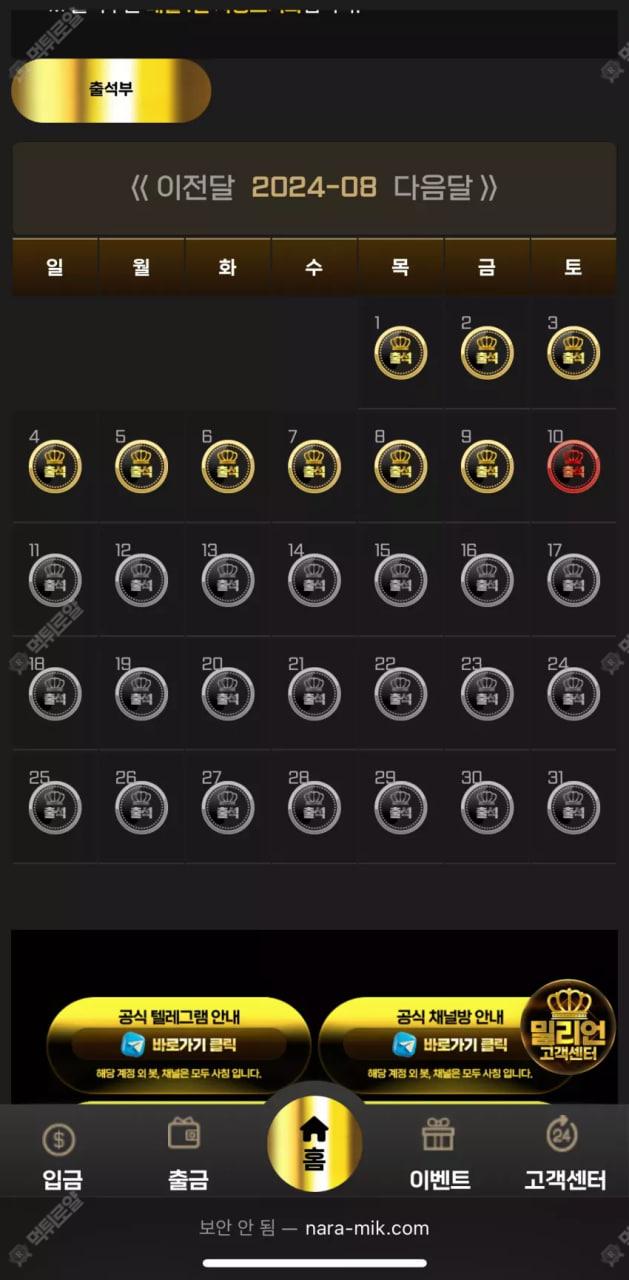Go to 홈 home button
The width and height of the screenshot is (629, 1280).
tap(314, 1143)
